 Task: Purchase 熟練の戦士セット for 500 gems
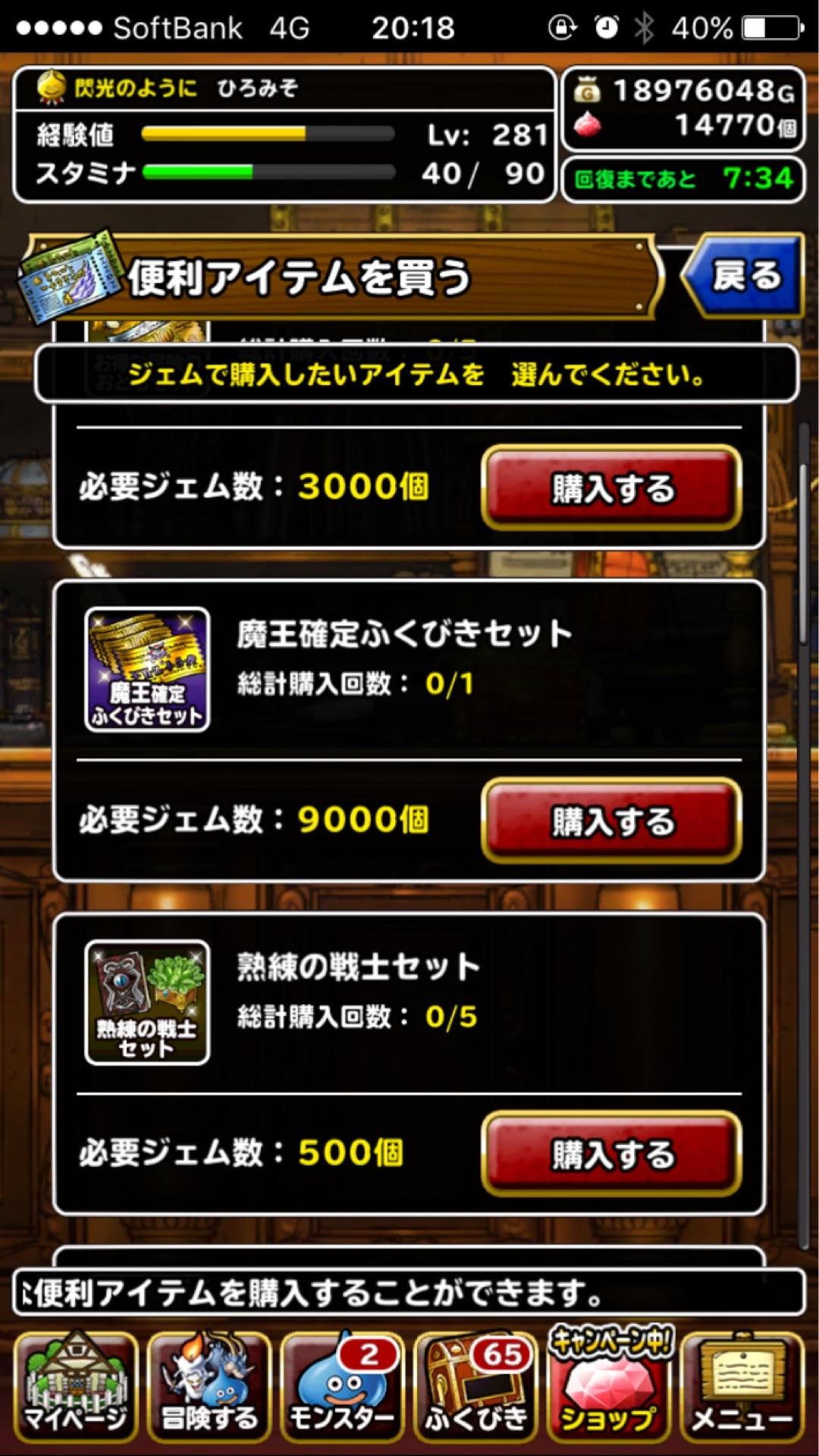pyautogui.click(x=611, y=1153)
